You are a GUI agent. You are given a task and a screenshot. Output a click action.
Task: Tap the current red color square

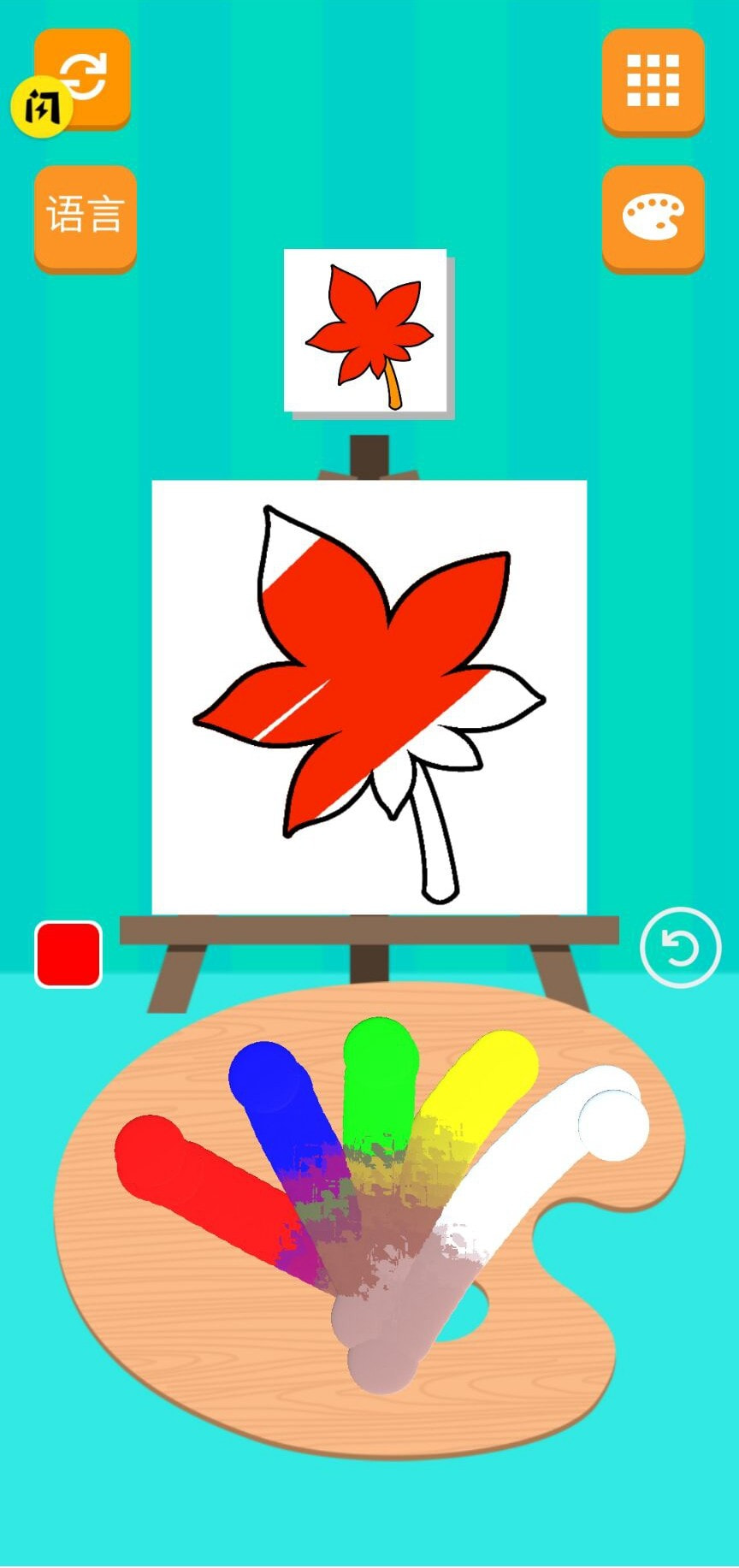pos(68,954)
